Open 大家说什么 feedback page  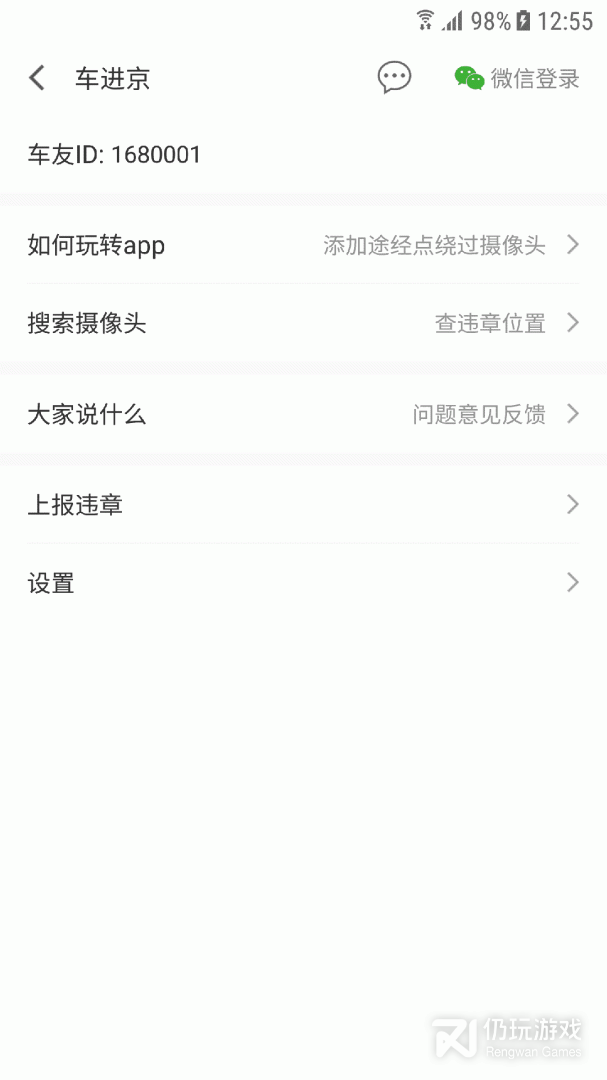pos(303,414)
